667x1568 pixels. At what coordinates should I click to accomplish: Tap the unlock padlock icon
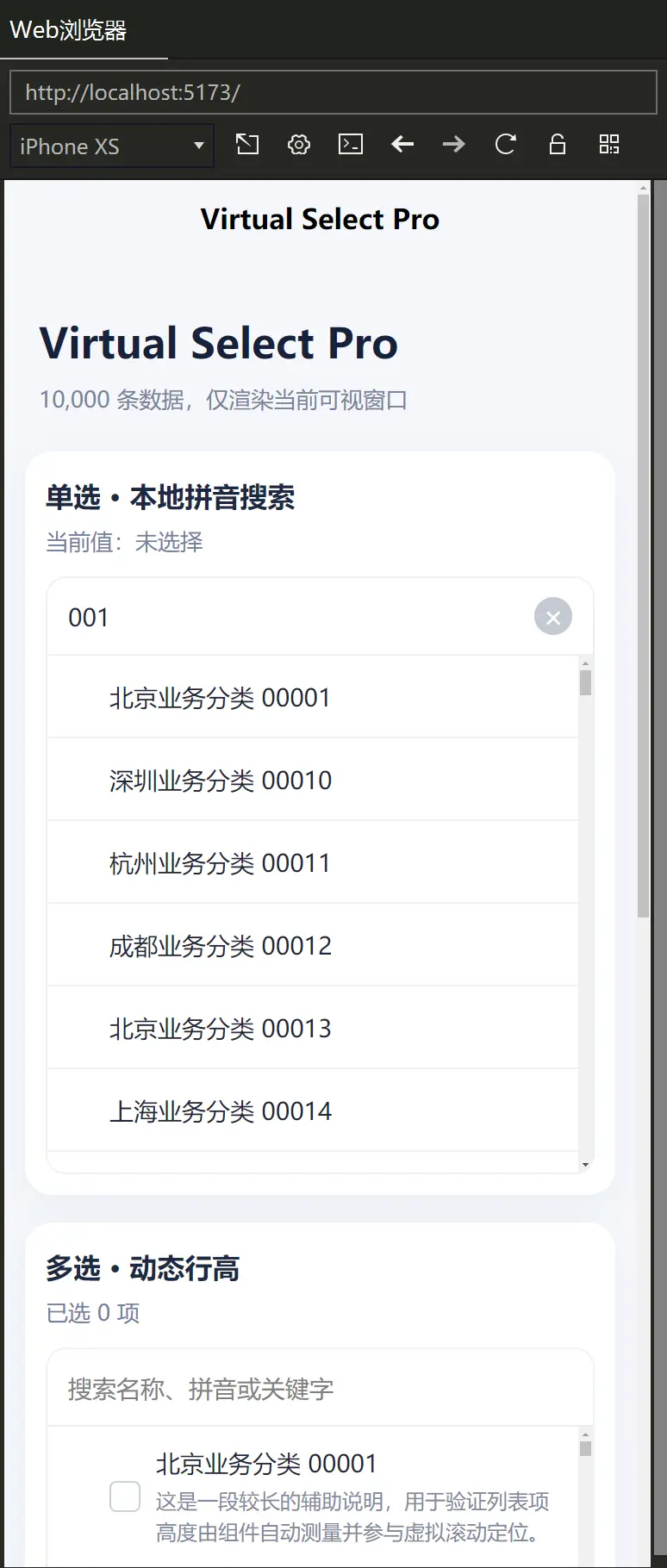tap(558, 144)
